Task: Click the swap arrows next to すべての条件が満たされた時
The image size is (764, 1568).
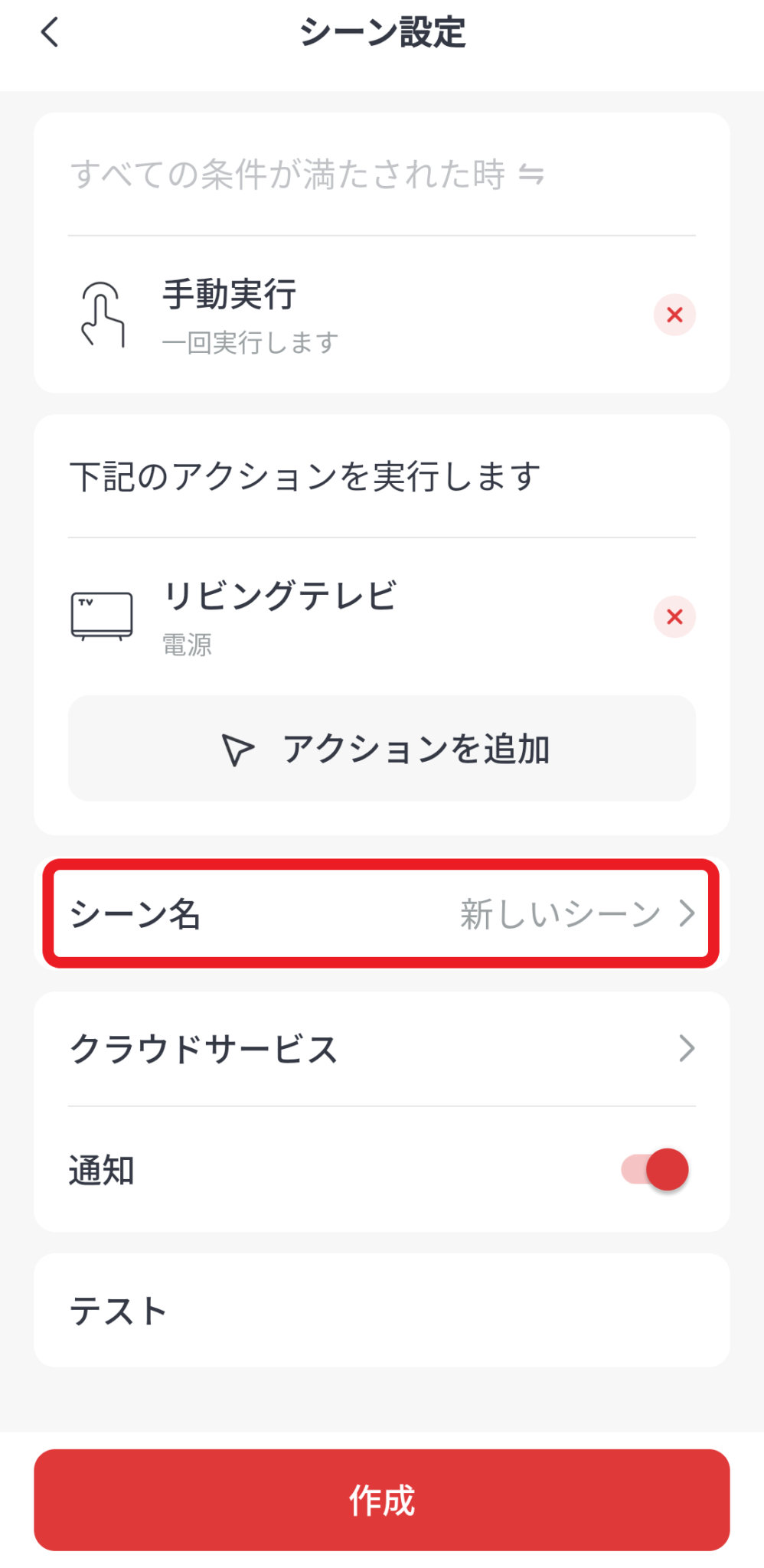Action: pyautogui.click(x=531, y=175)
